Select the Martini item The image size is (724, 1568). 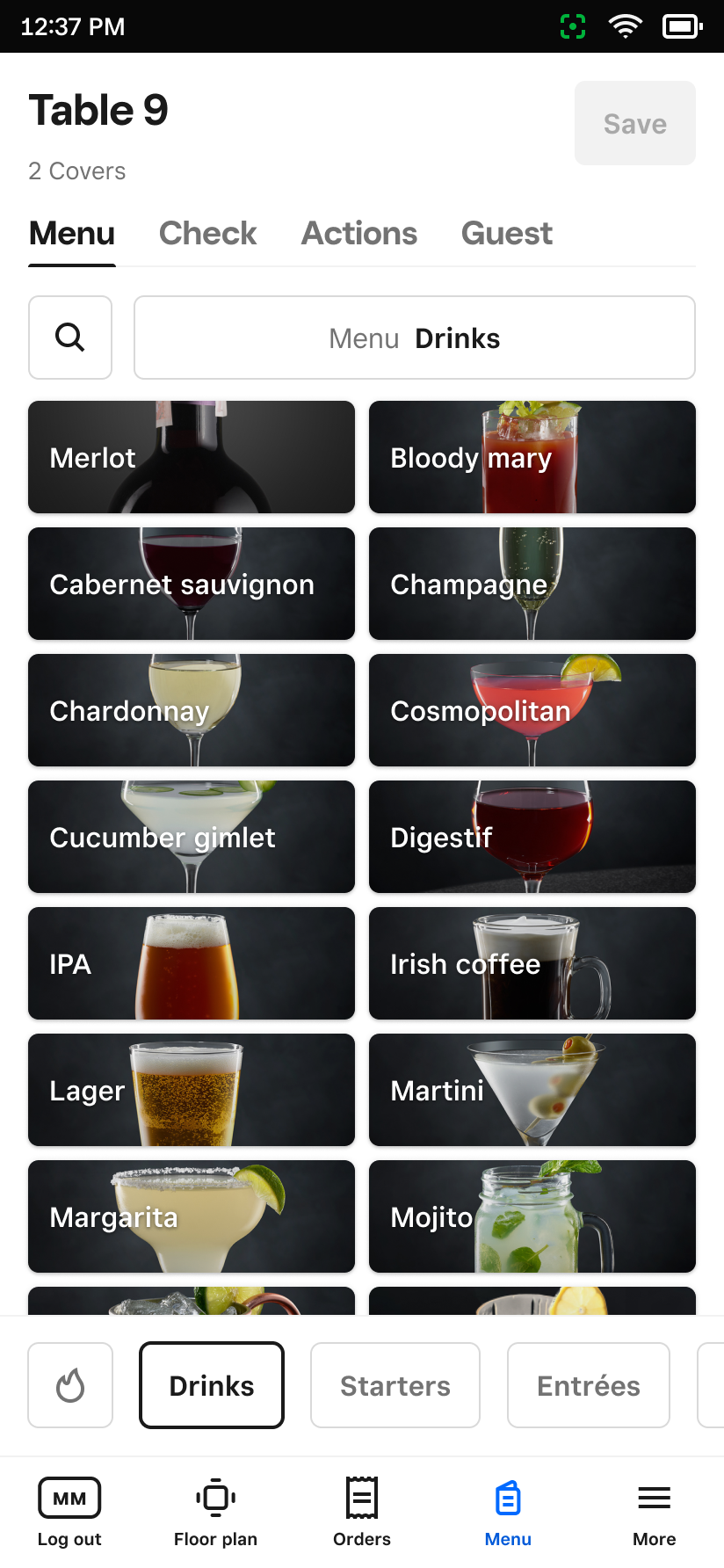(x=532, y=1090)
